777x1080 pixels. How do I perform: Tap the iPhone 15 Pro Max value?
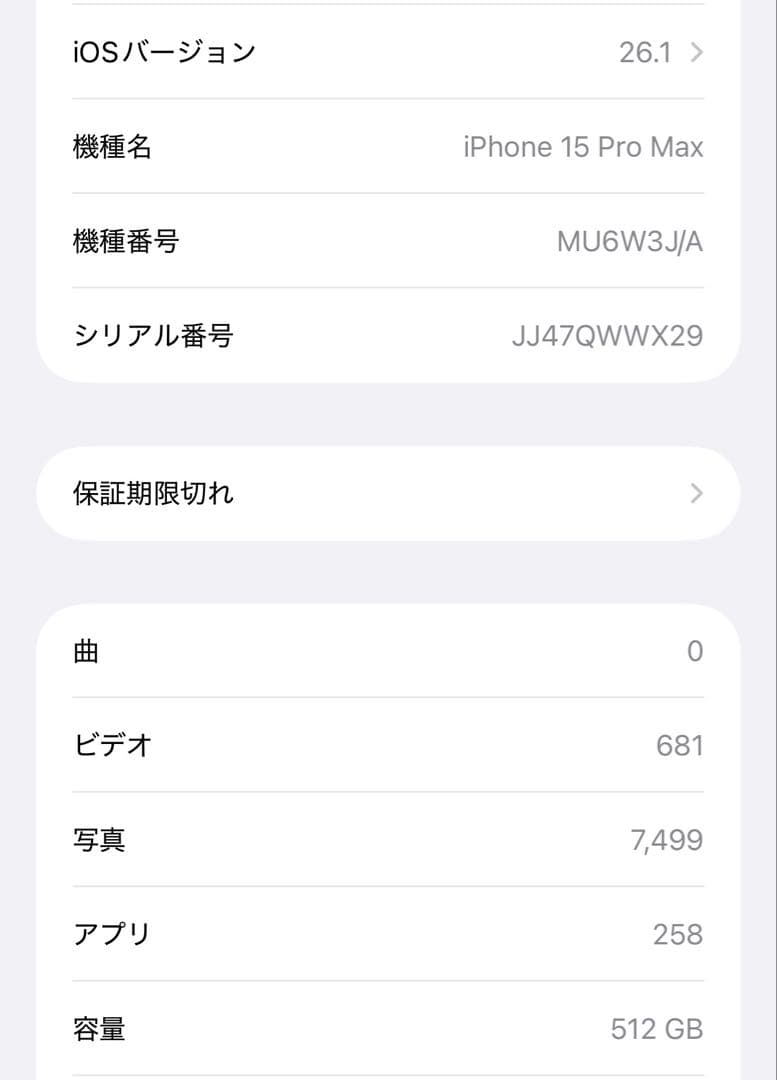(584, 147)
